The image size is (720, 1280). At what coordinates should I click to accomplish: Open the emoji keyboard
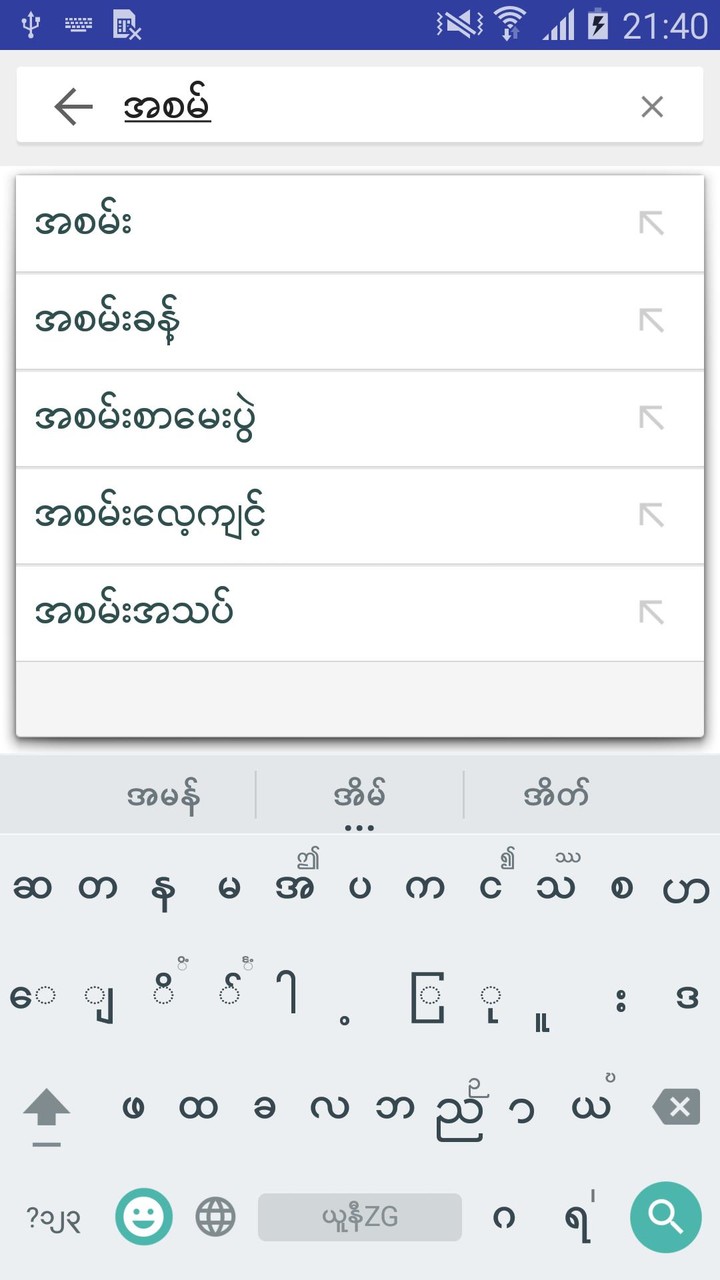click(144, 1217)
